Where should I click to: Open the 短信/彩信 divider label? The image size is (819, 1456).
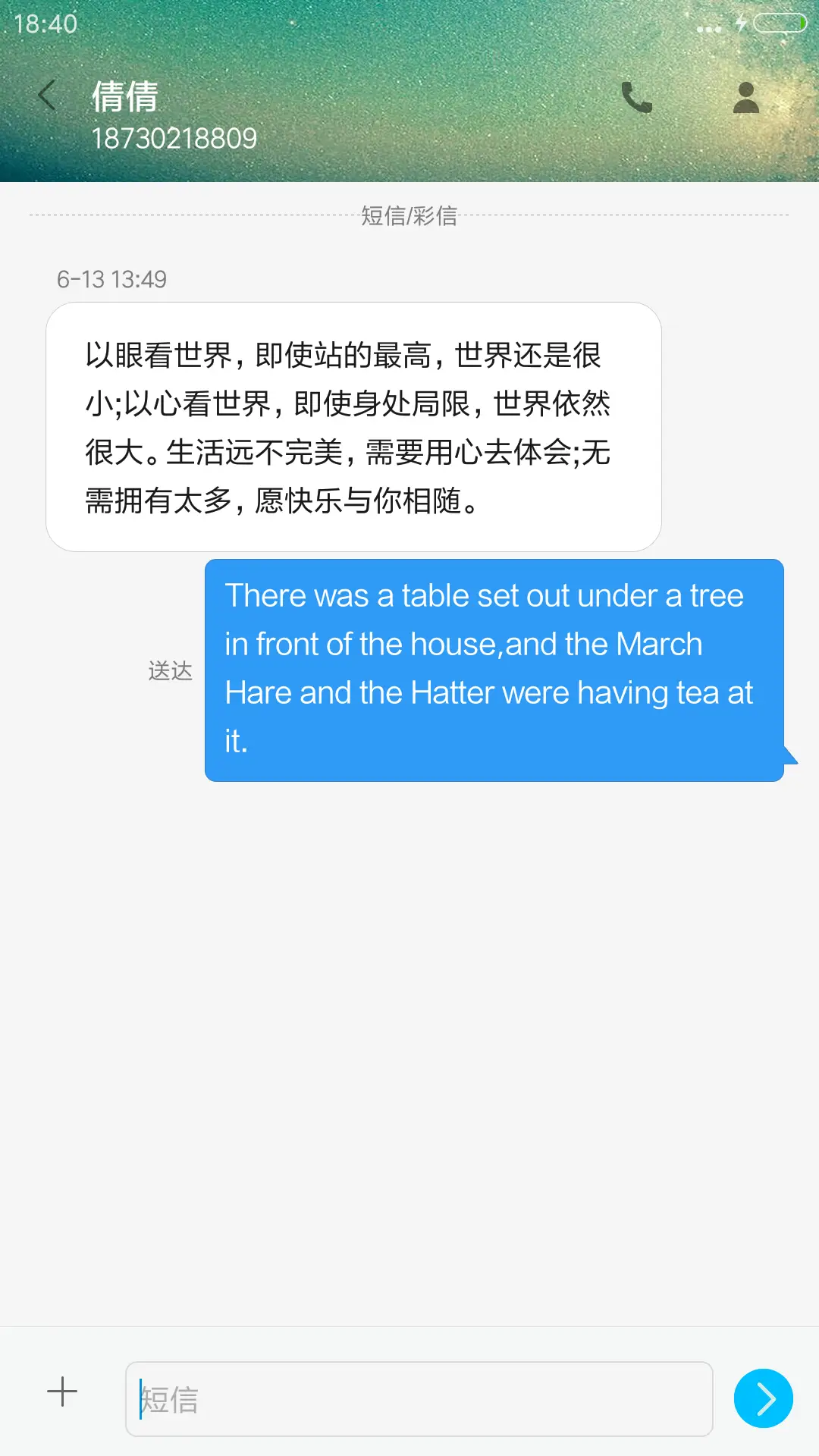click(409, 218)
